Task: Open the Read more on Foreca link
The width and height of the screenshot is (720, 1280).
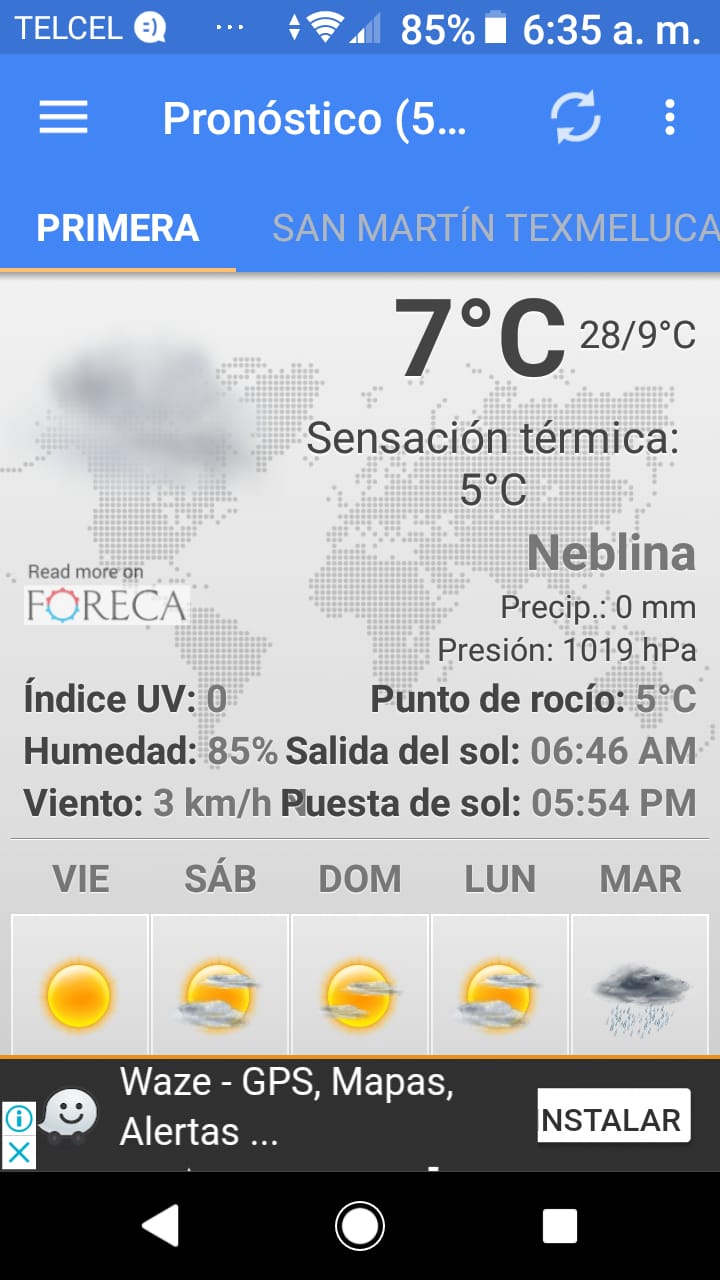Action: point(106,594)
